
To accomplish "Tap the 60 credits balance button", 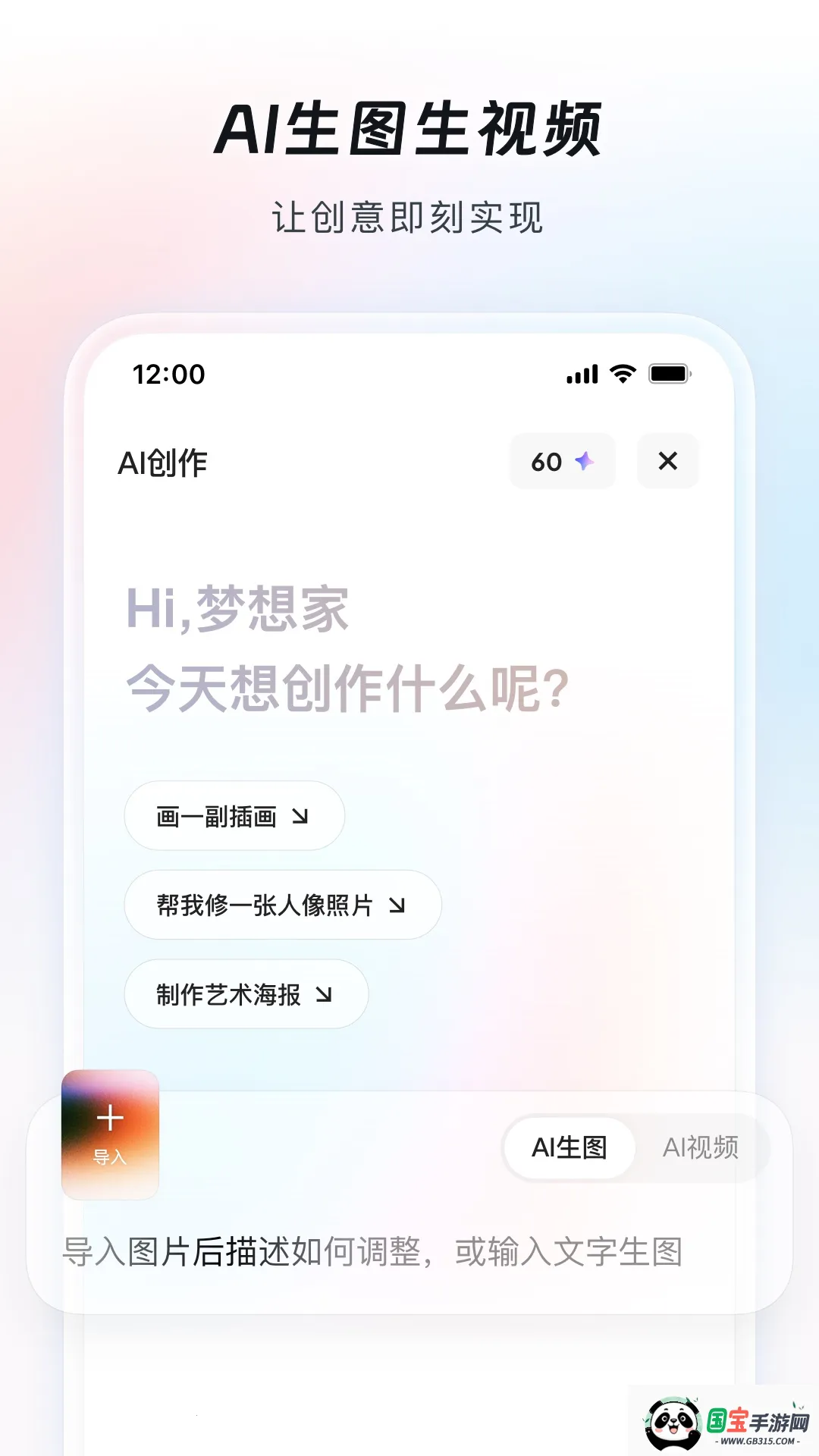I will 561,462.
